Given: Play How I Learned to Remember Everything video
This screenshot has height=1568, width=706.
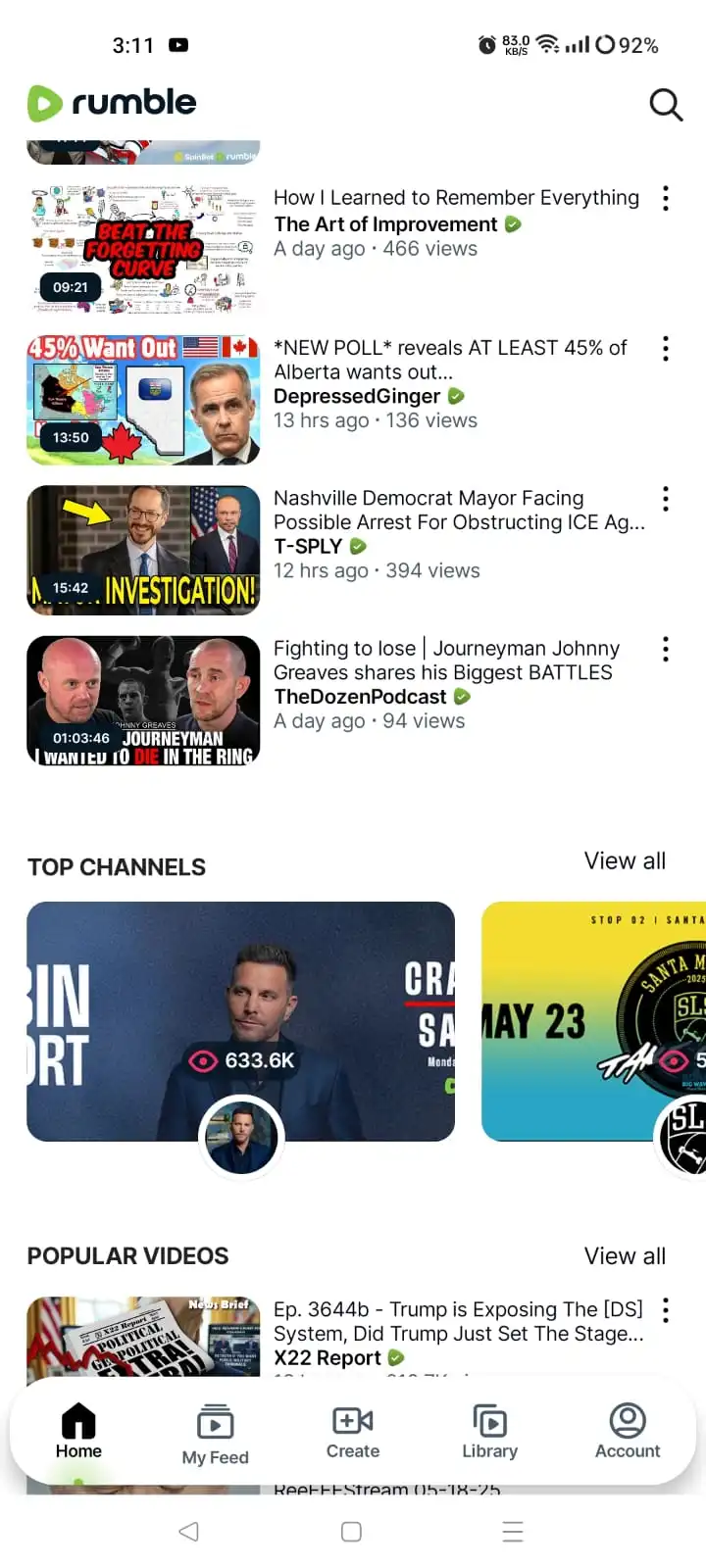Looking at the screenshot, I should (x=143, y=250).
